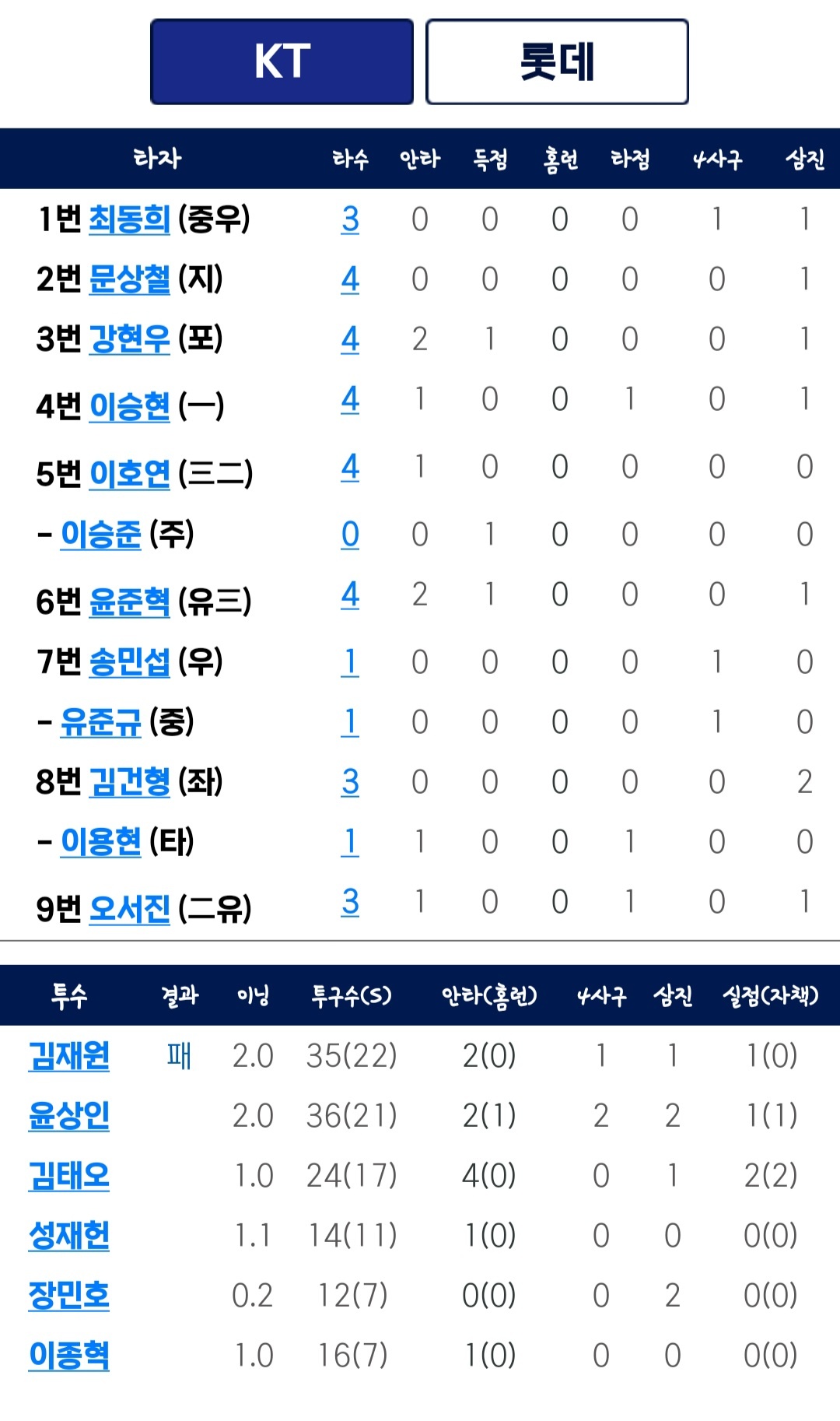The height and width of the screenshot is (1421, 840).
Task: Open 김건형's player link
Action: pos(129,782)
